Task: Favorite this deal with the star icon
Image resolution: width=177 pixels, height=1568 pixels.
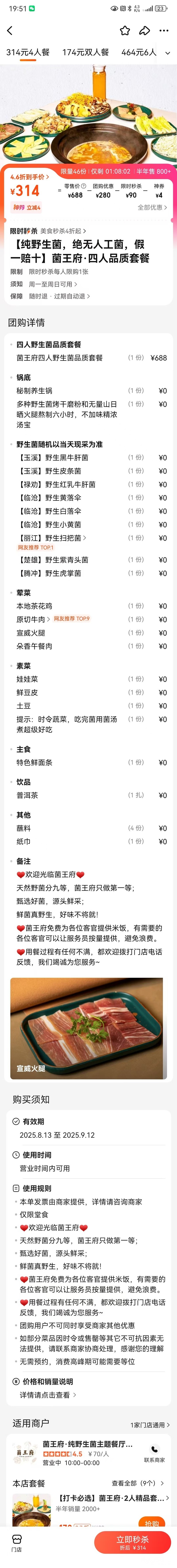Action: [x=125, y=31]
